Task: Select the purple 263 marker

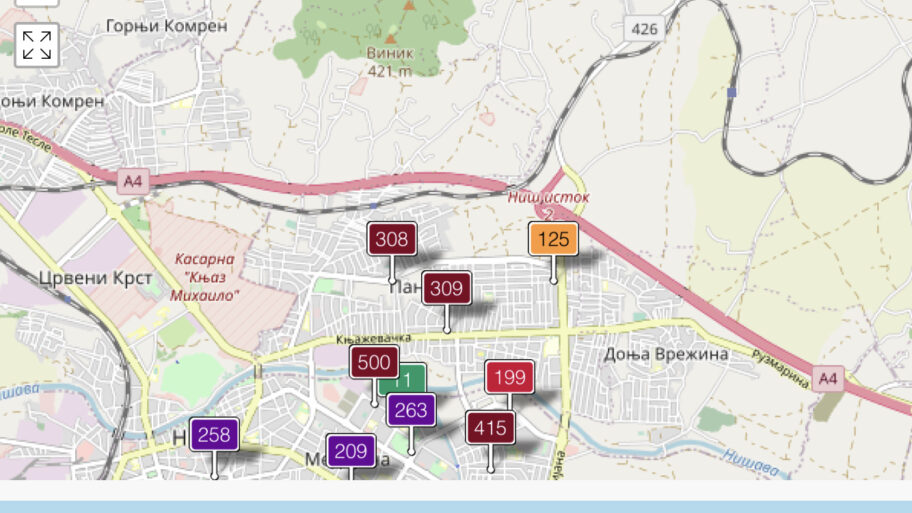Action: [411, 410]
